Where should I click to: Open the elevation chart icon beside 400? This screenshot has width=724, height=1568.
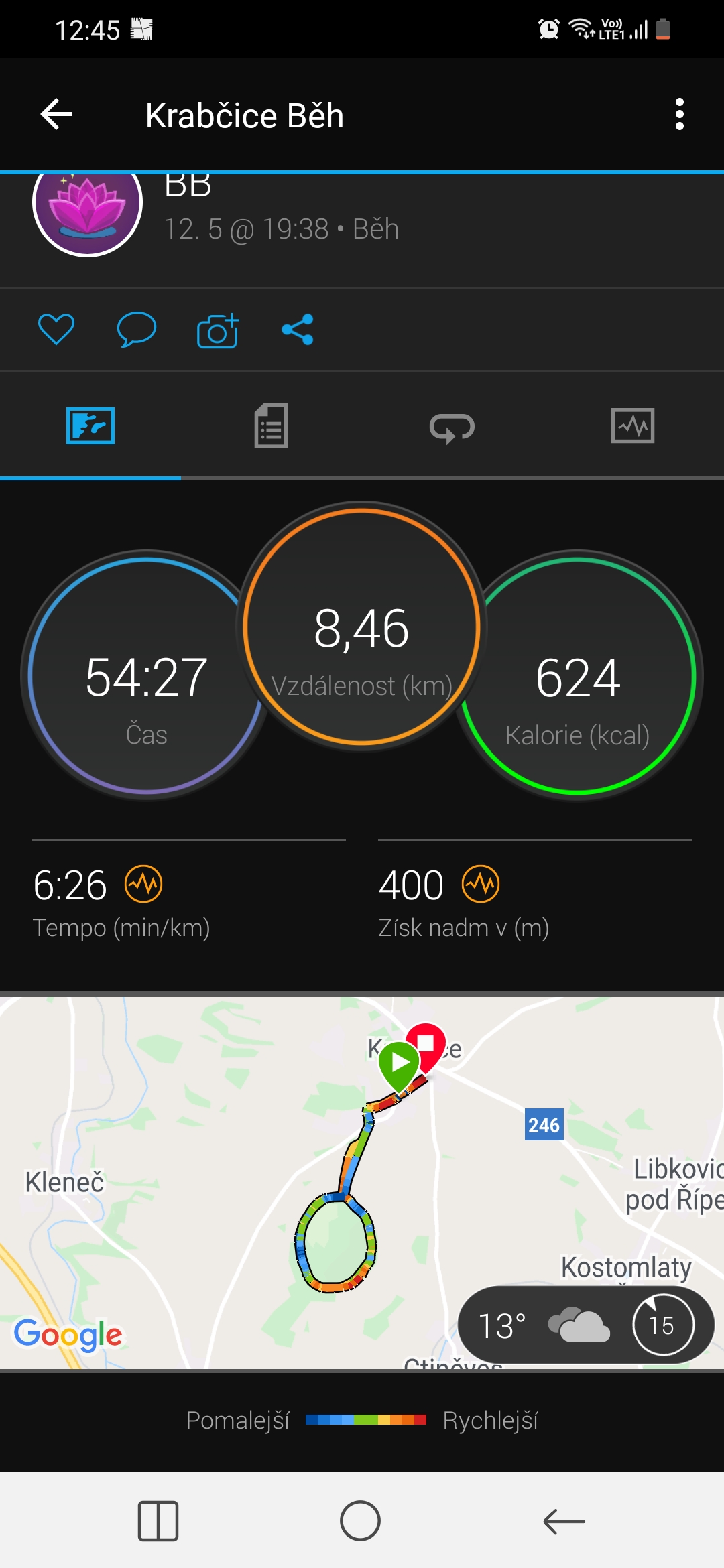point(481,884)
